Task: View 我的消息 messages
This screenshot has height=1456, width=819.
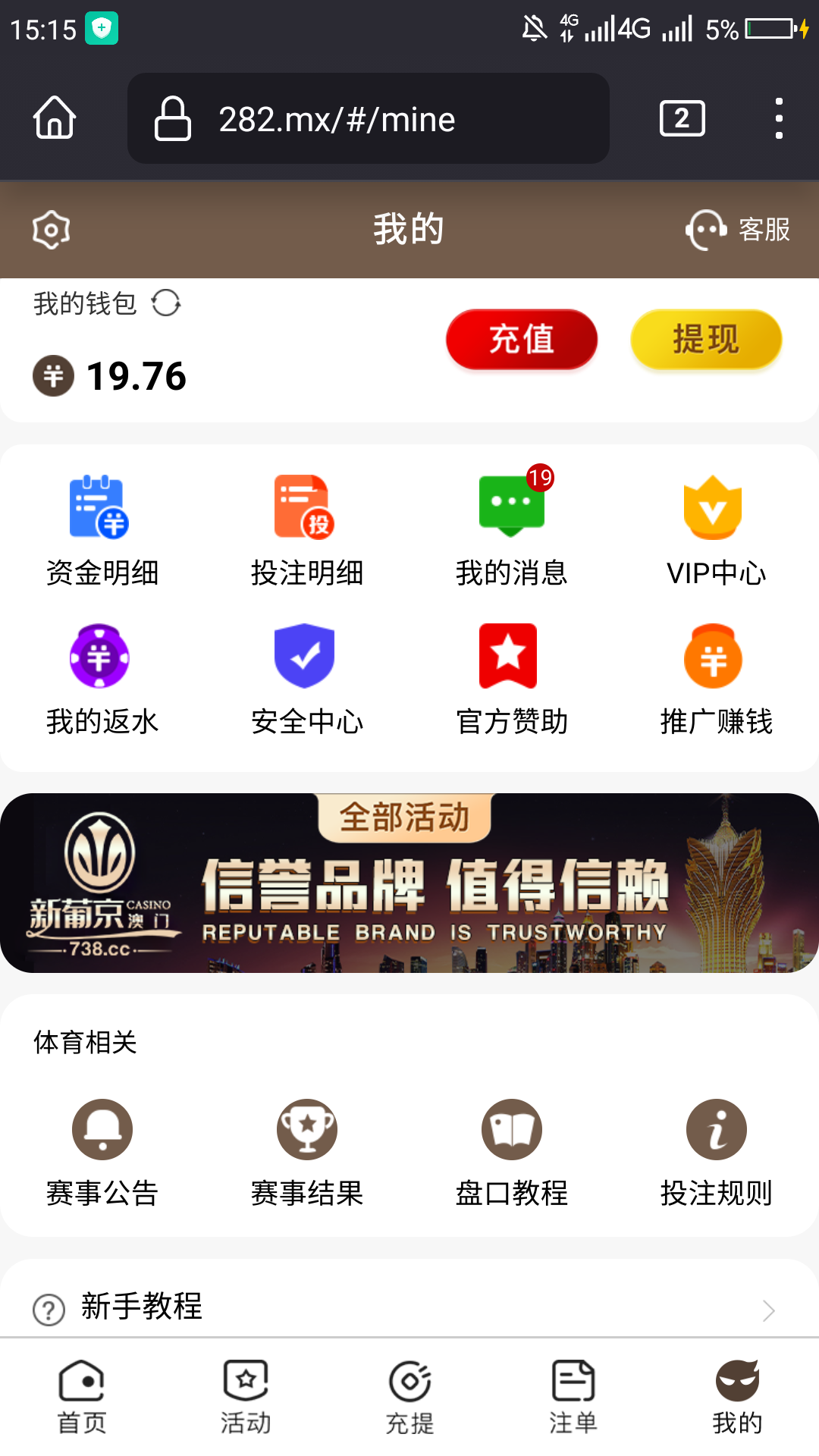Action: 512,531
